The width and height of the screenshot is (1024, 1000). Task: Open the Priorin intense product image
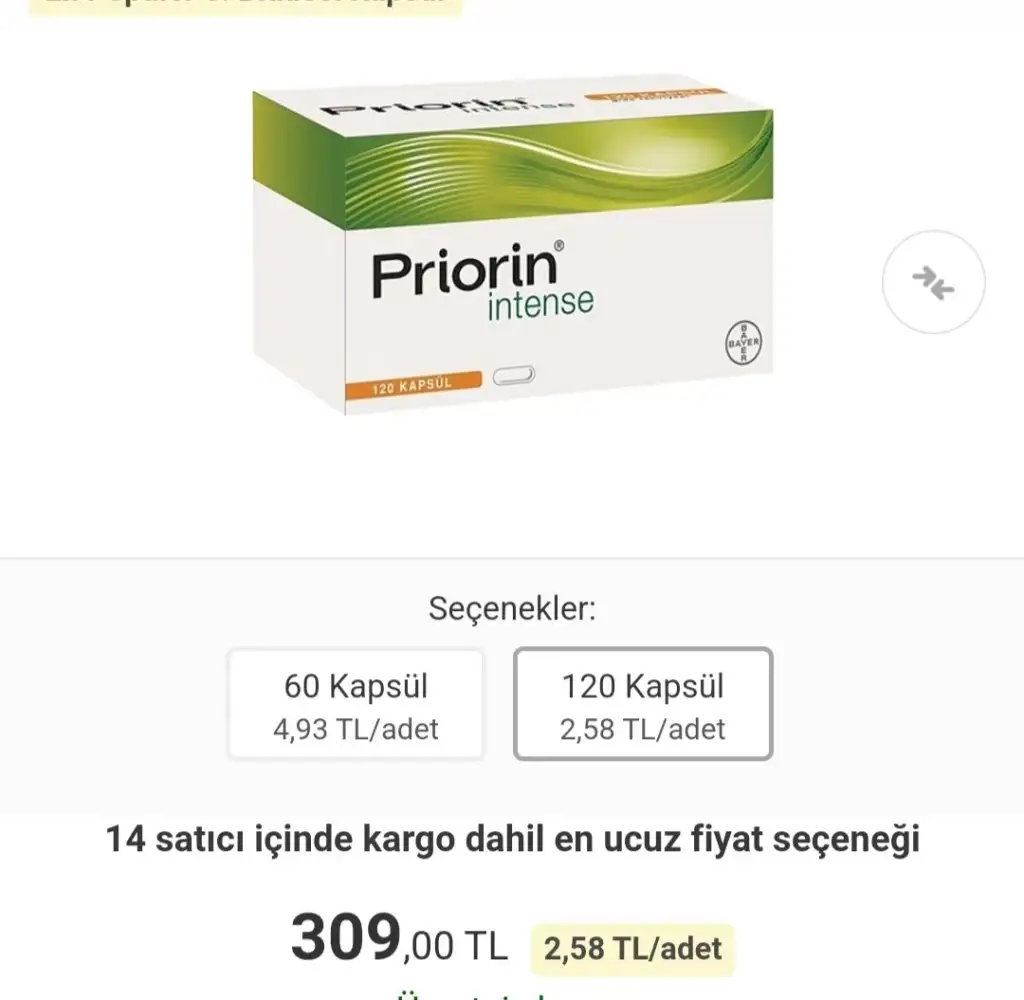click(512, 250)
